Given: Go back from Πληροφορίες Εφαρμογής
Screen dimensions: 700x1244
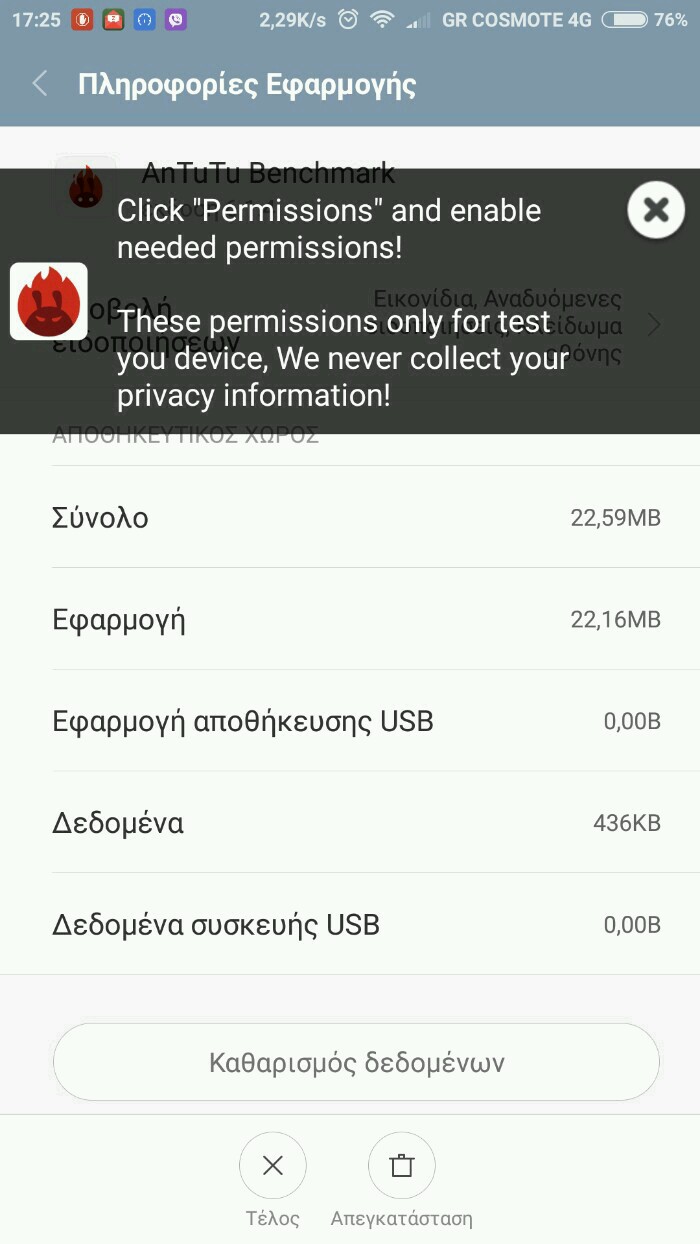Looking at the screenshot, I should pos(40,84).
